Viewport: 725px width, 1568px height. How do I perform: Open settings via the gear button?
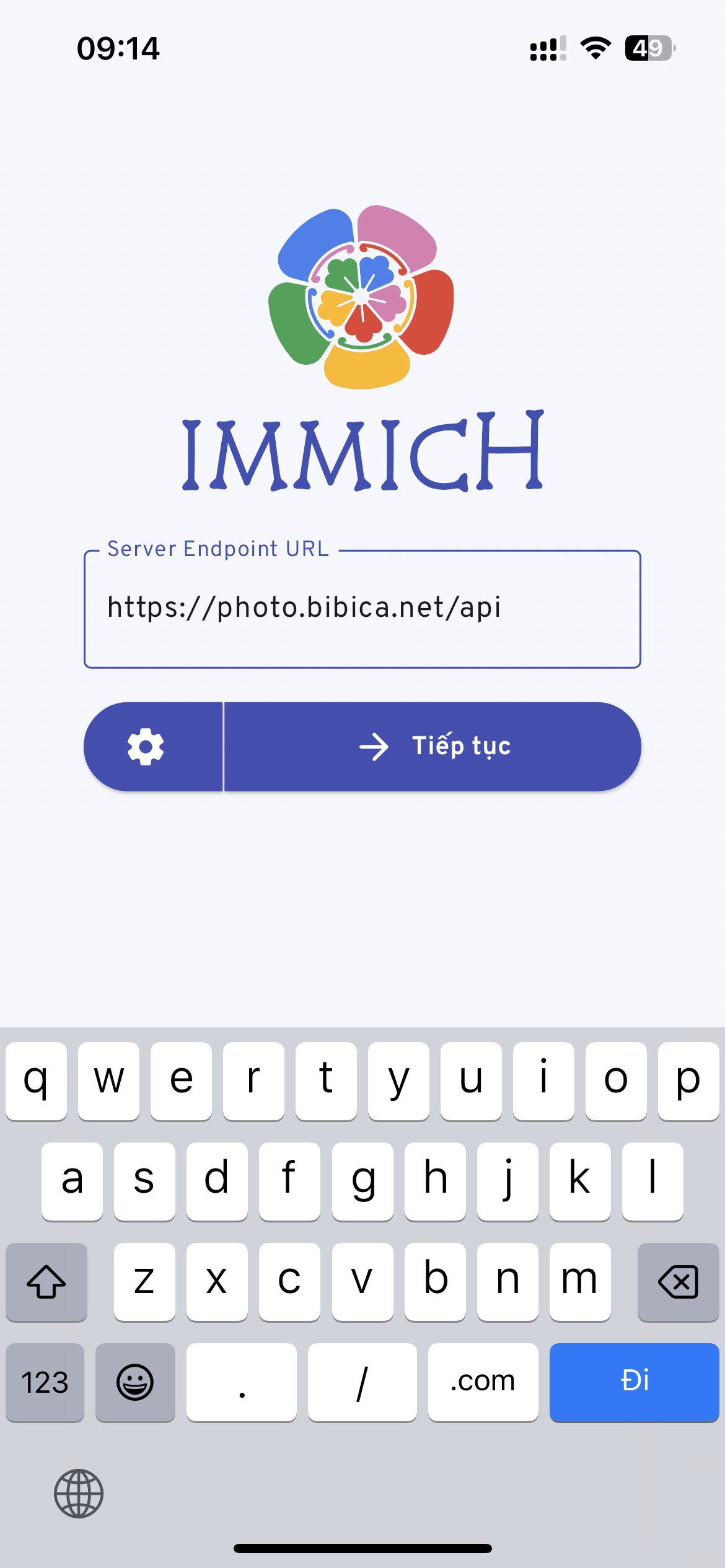153,746
